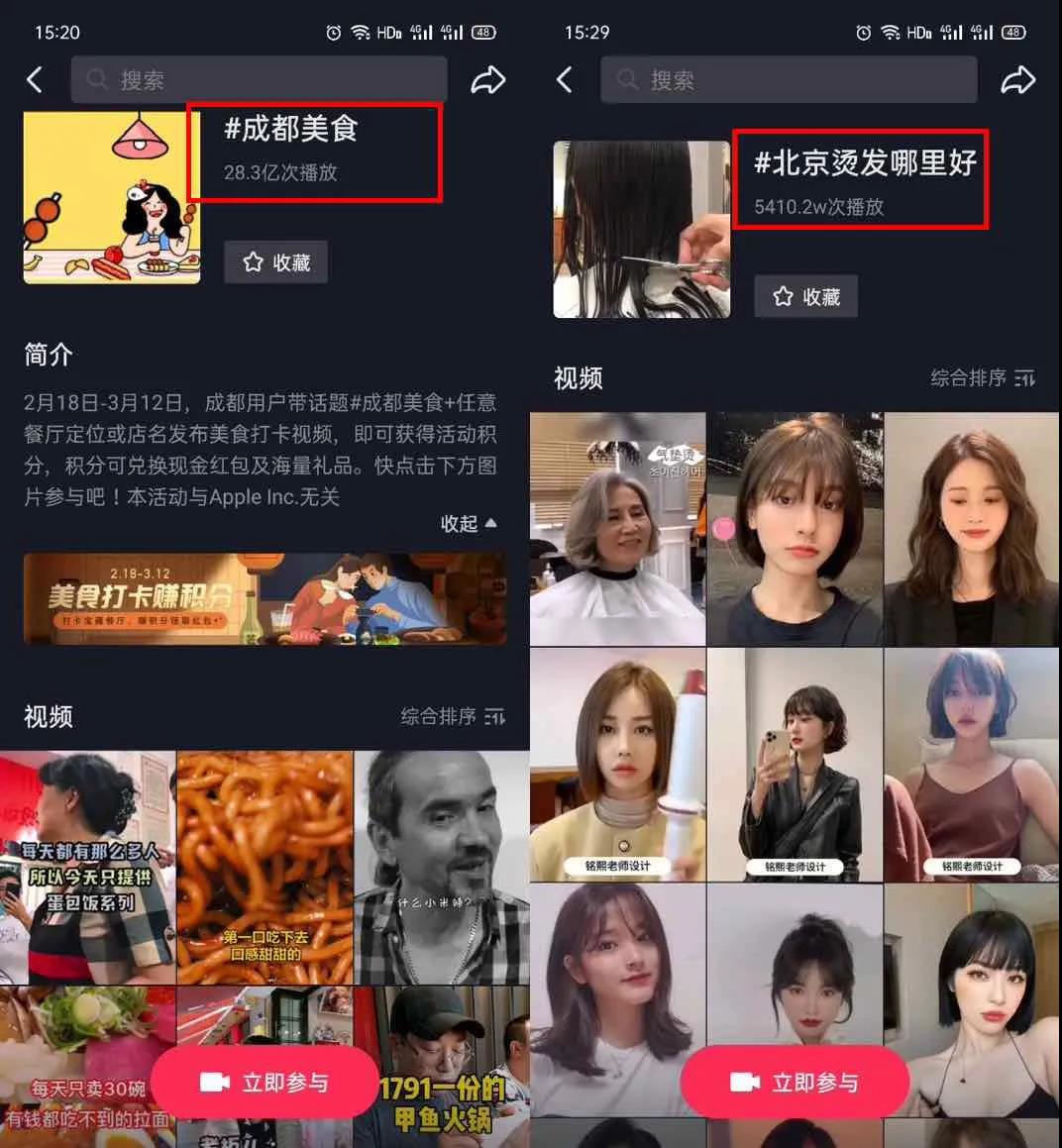Open search box on #成都美食 page
The height and width of the screenshot is (1148, 1062).
click(258, 79)
